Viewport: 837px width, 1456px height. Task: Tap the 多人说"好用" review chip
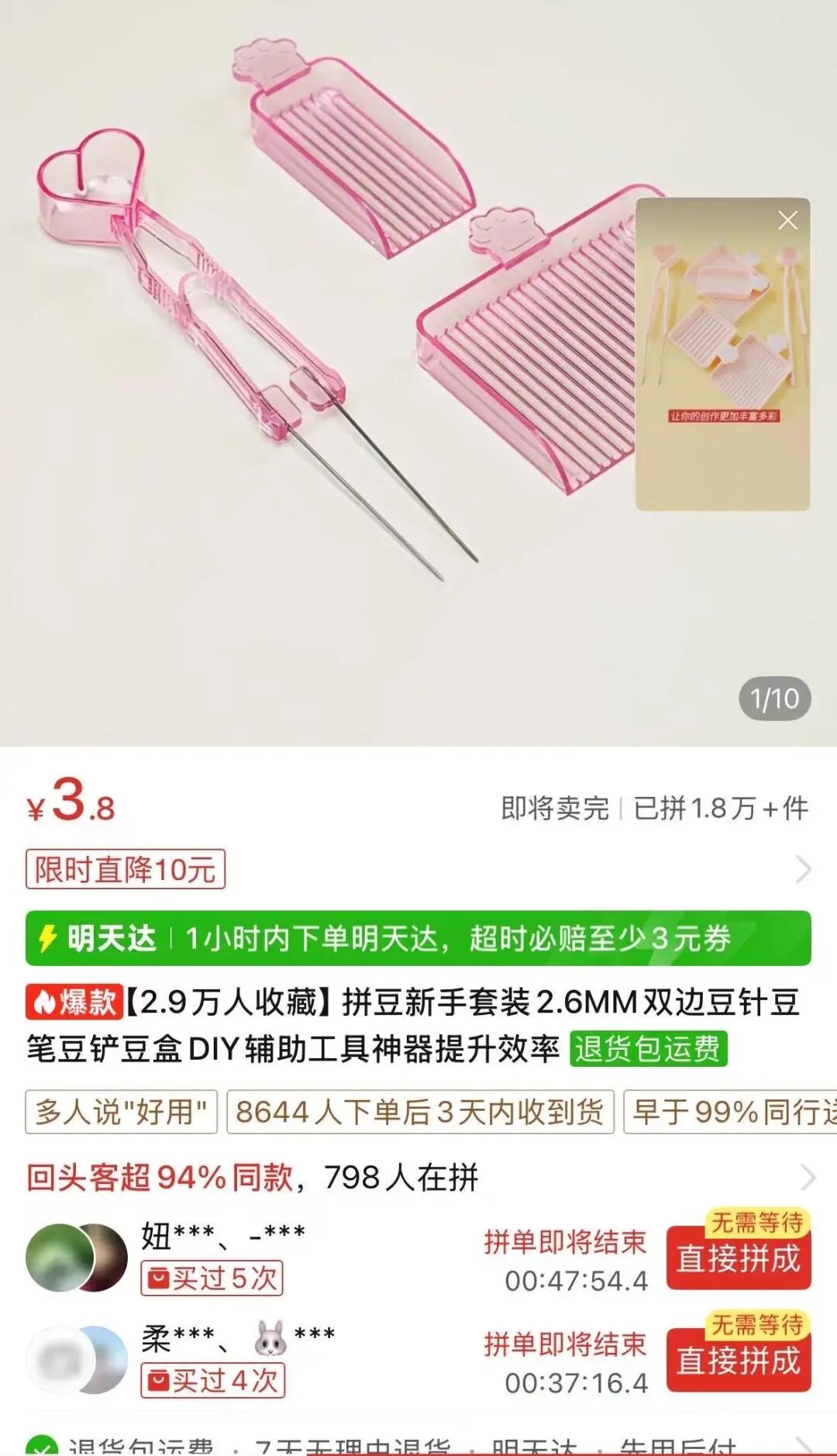pyautogui.click(x=121, y=1112)
